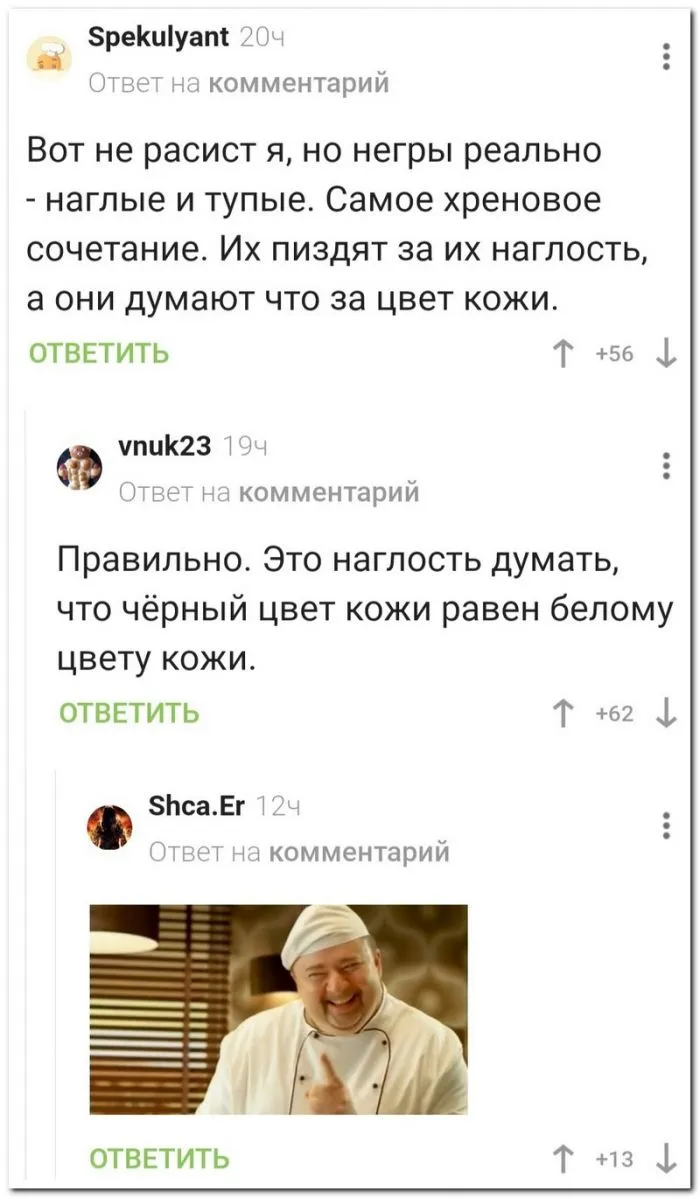This screenshot has width=700, height=1198.
Task: Tap ОТВЕТИТЬ under vnuk23's comment
Action: [129, 712]
